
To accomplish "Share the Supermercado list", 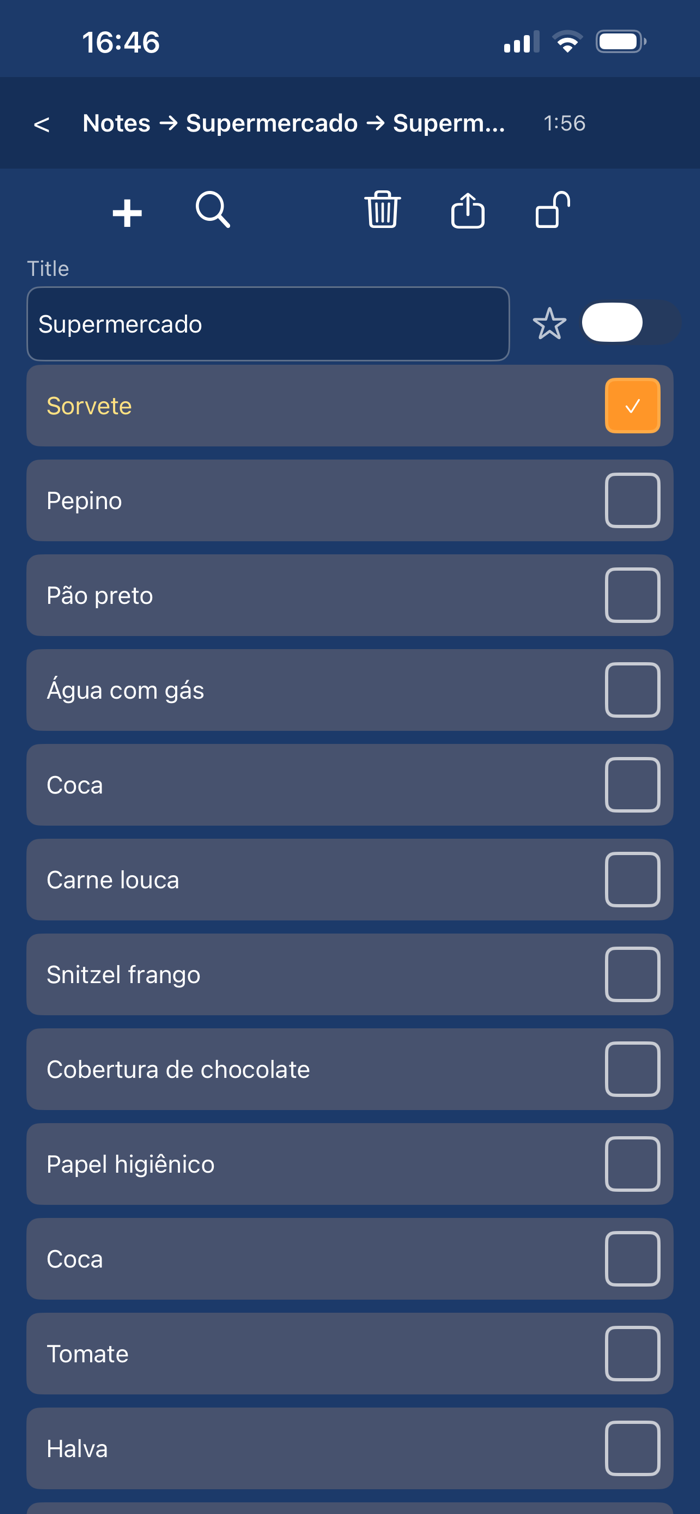I will click(x=467, y=211).
